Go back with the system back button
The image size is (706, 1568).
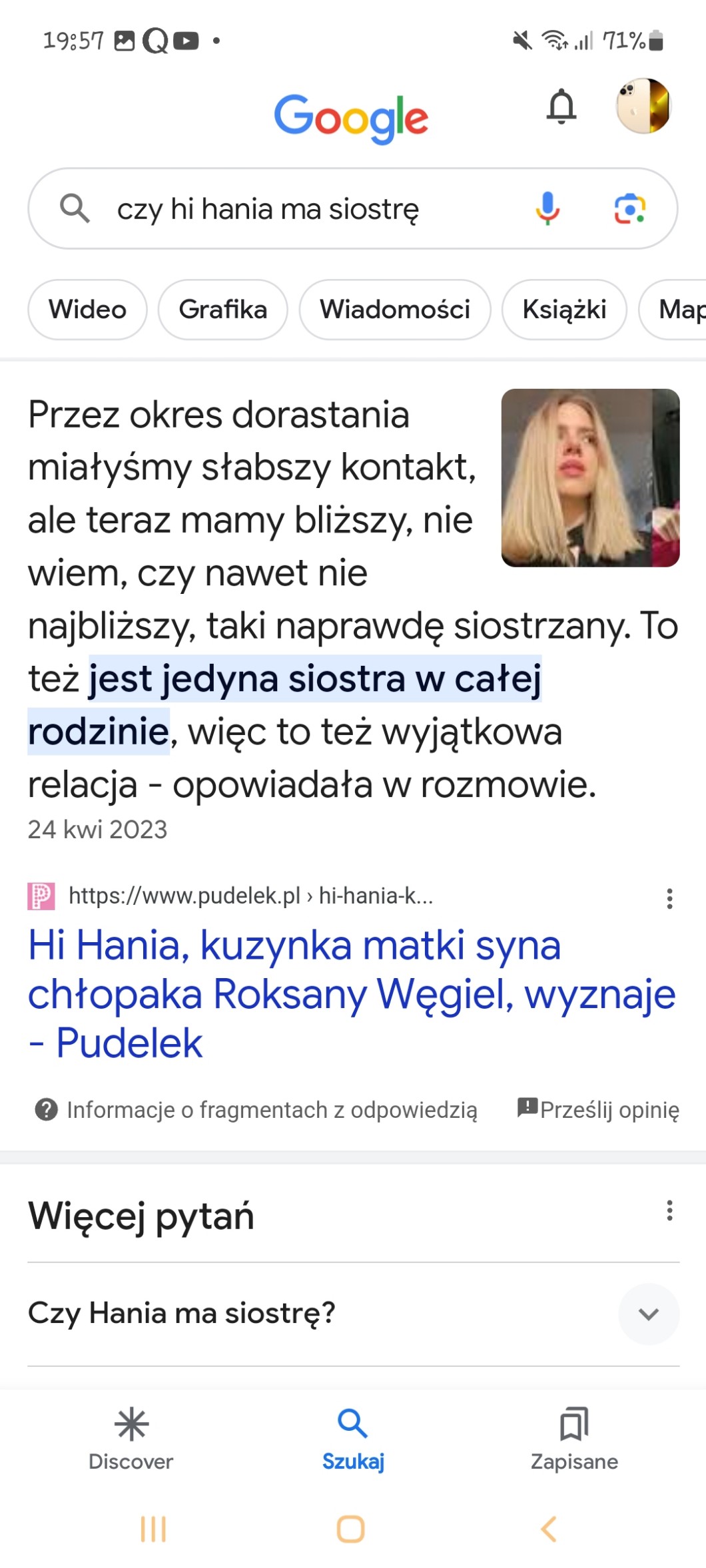click(x=549, y=1529)
